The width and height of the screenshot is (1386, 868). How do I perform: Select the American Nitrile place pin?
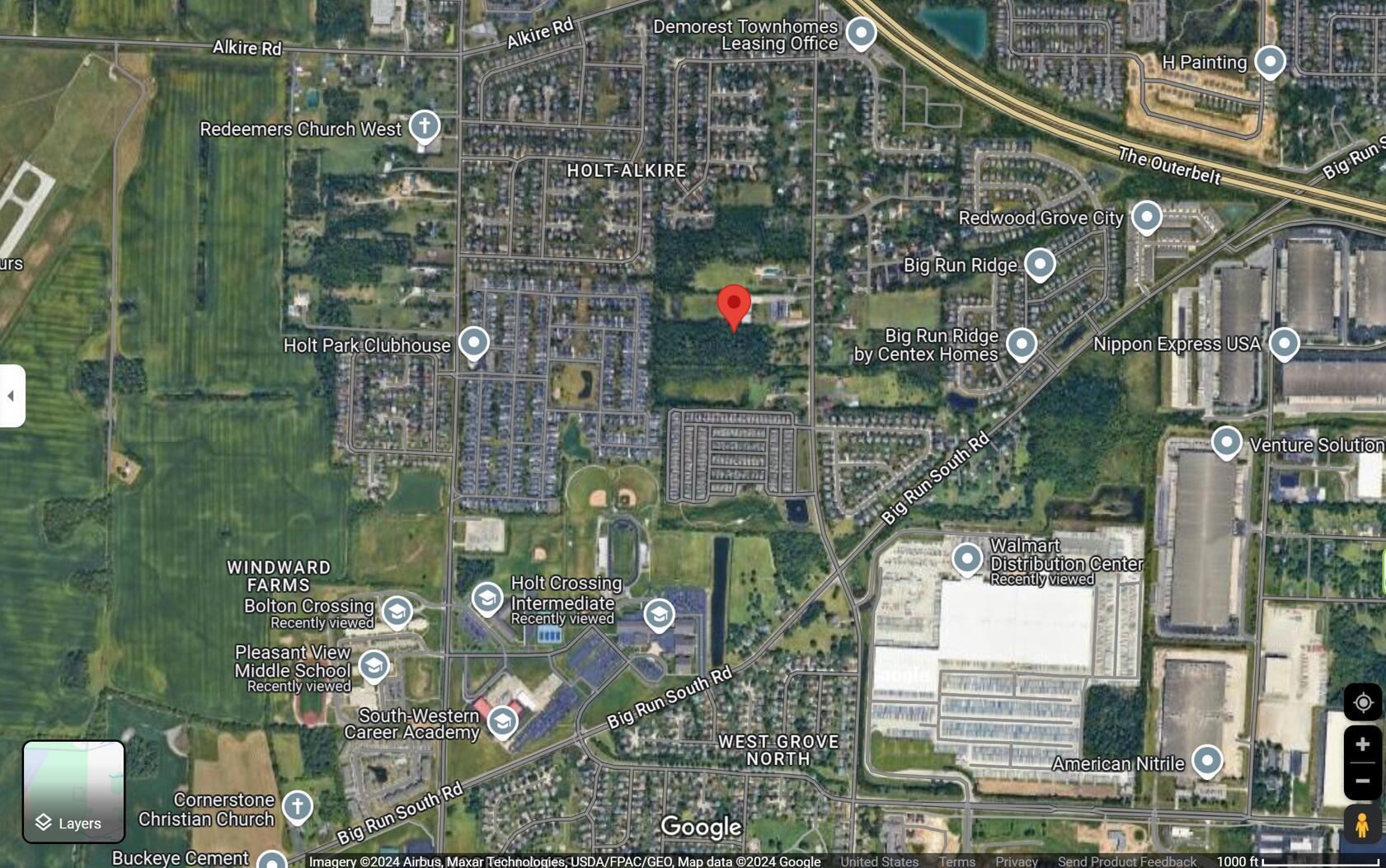pos(1206,761)
